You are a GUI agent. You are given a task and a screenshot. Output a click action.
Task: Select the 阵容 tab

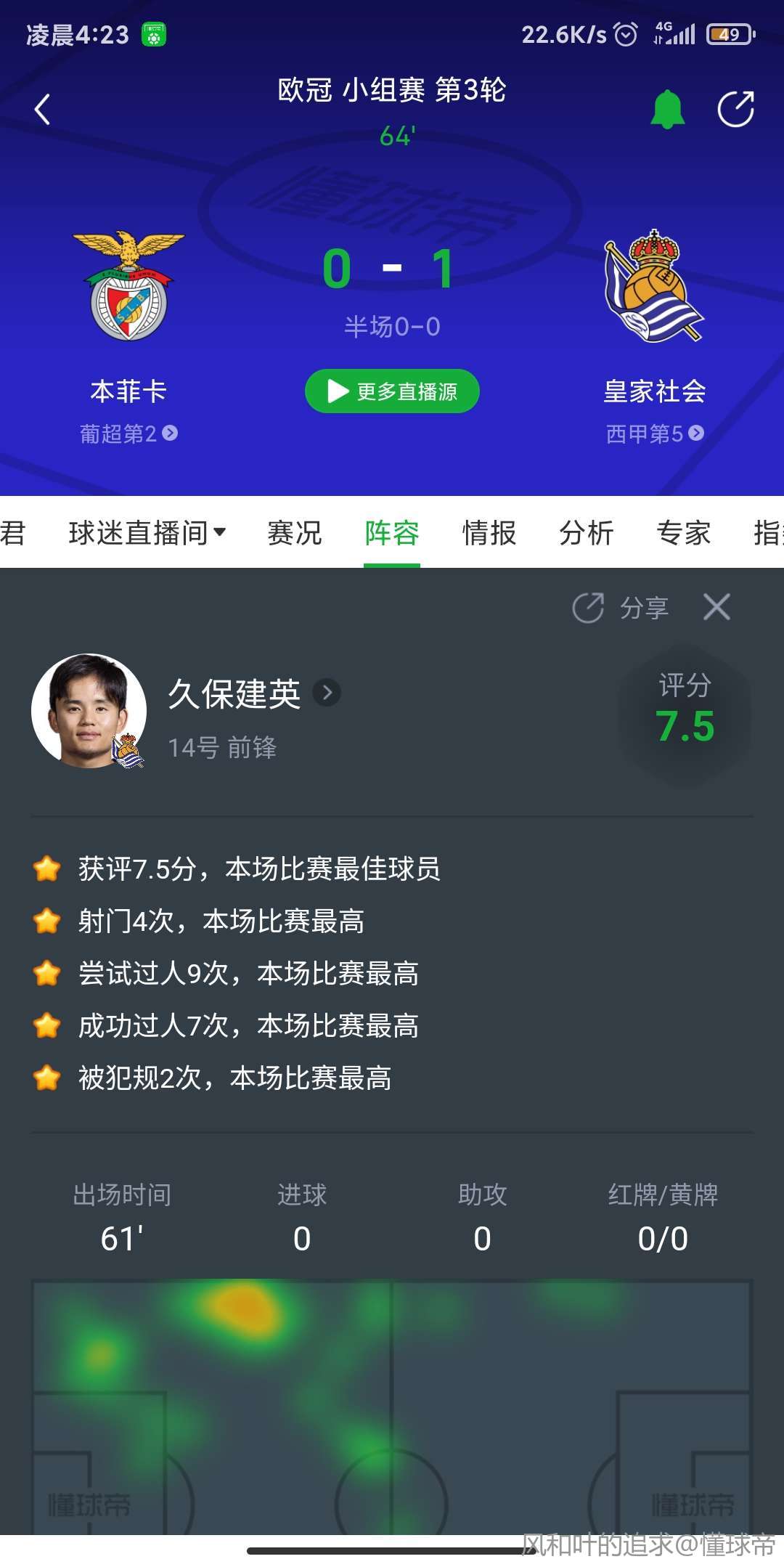(x=392, y=533)
